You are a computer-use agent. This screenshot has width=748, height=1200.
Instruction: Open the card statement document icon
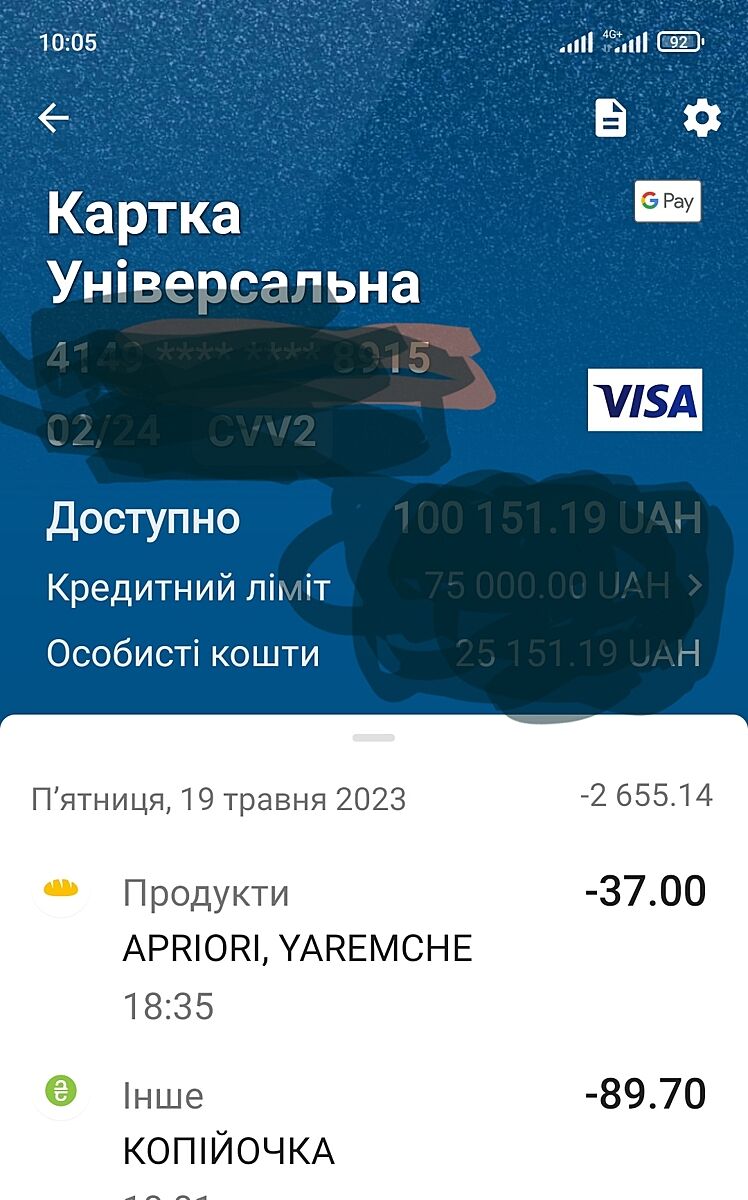611,118
